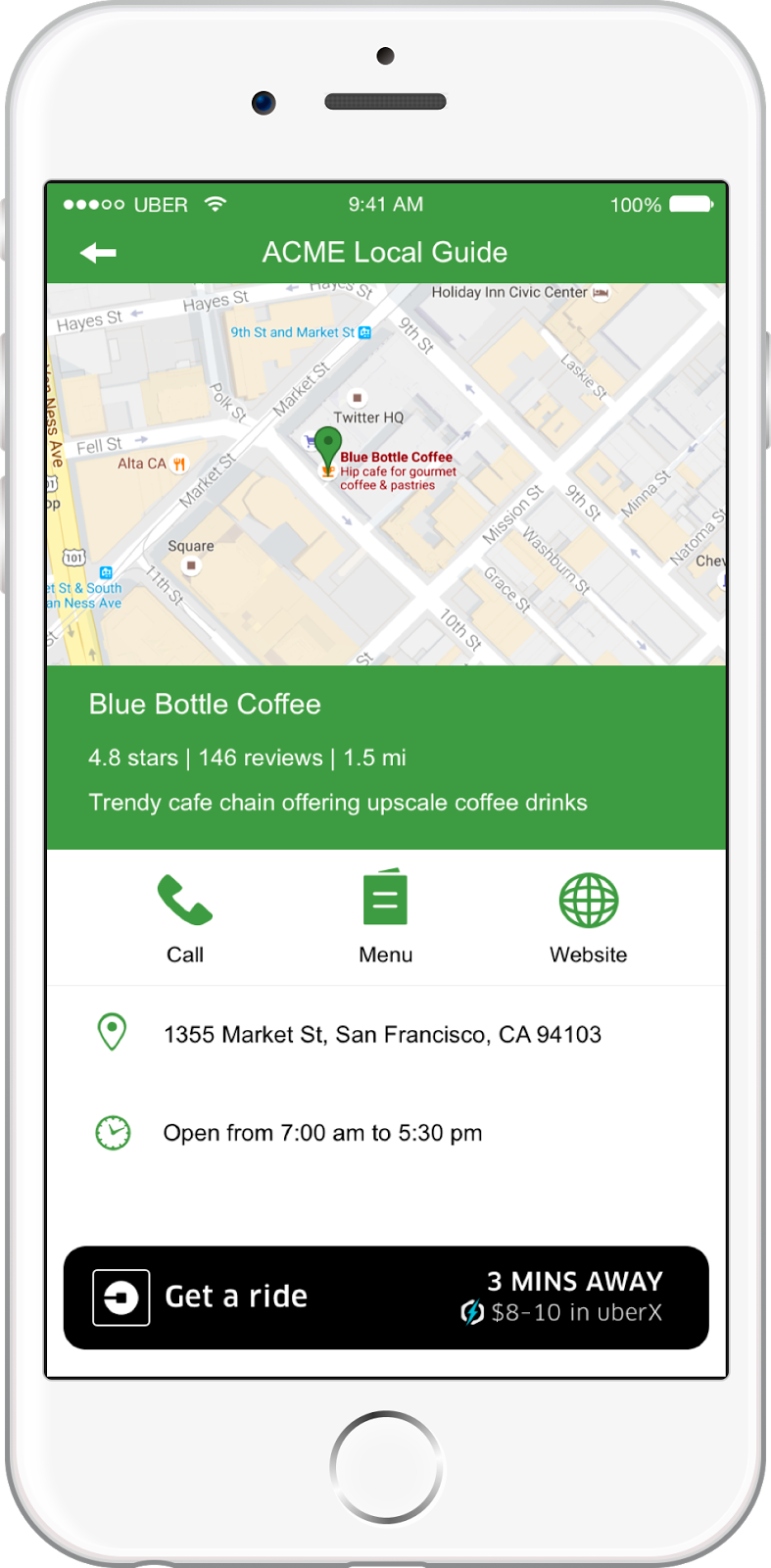Go back using the header arrow
This screenshot has height=1568, width=771.
[98, 253]
